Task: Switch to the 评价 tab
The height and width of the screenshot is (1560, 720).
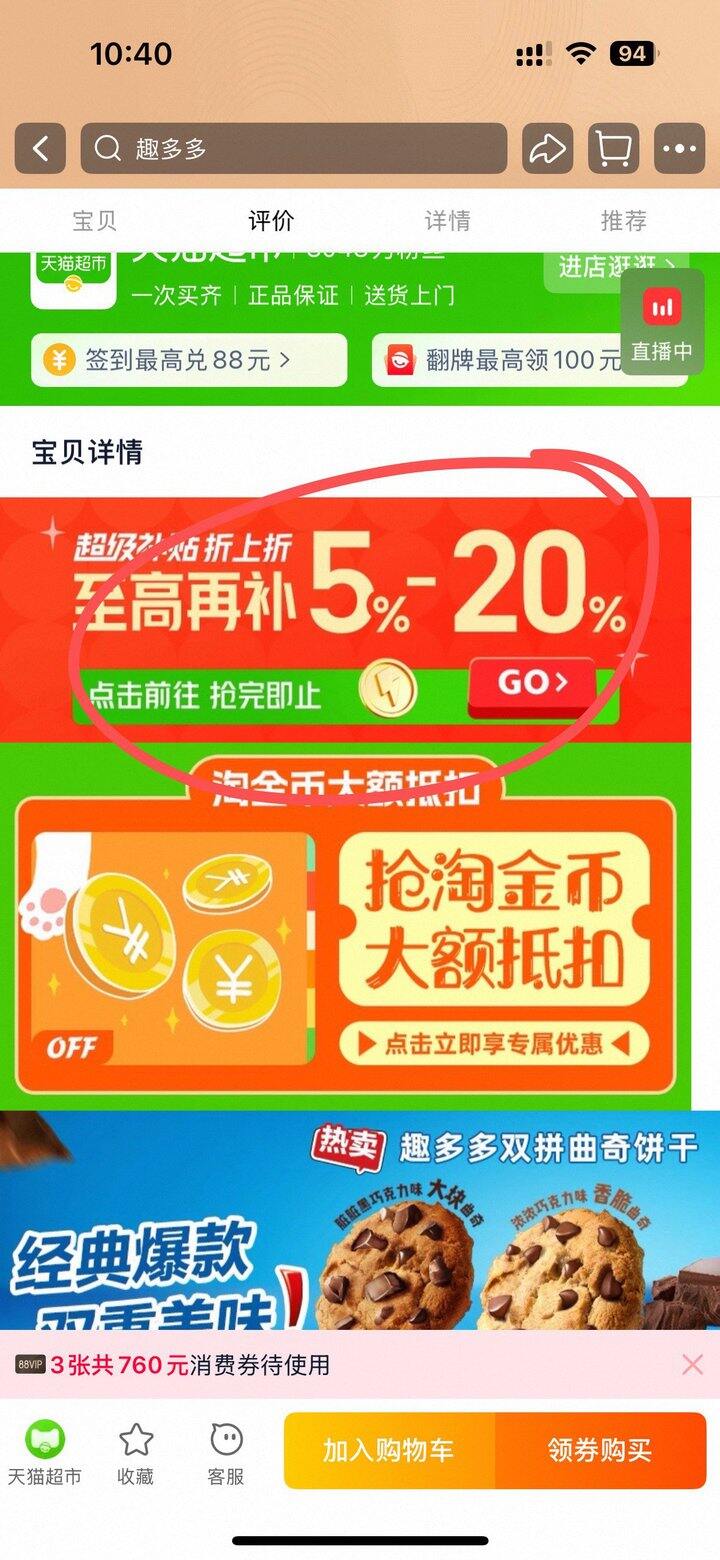Action: click(x=271, y=220)
